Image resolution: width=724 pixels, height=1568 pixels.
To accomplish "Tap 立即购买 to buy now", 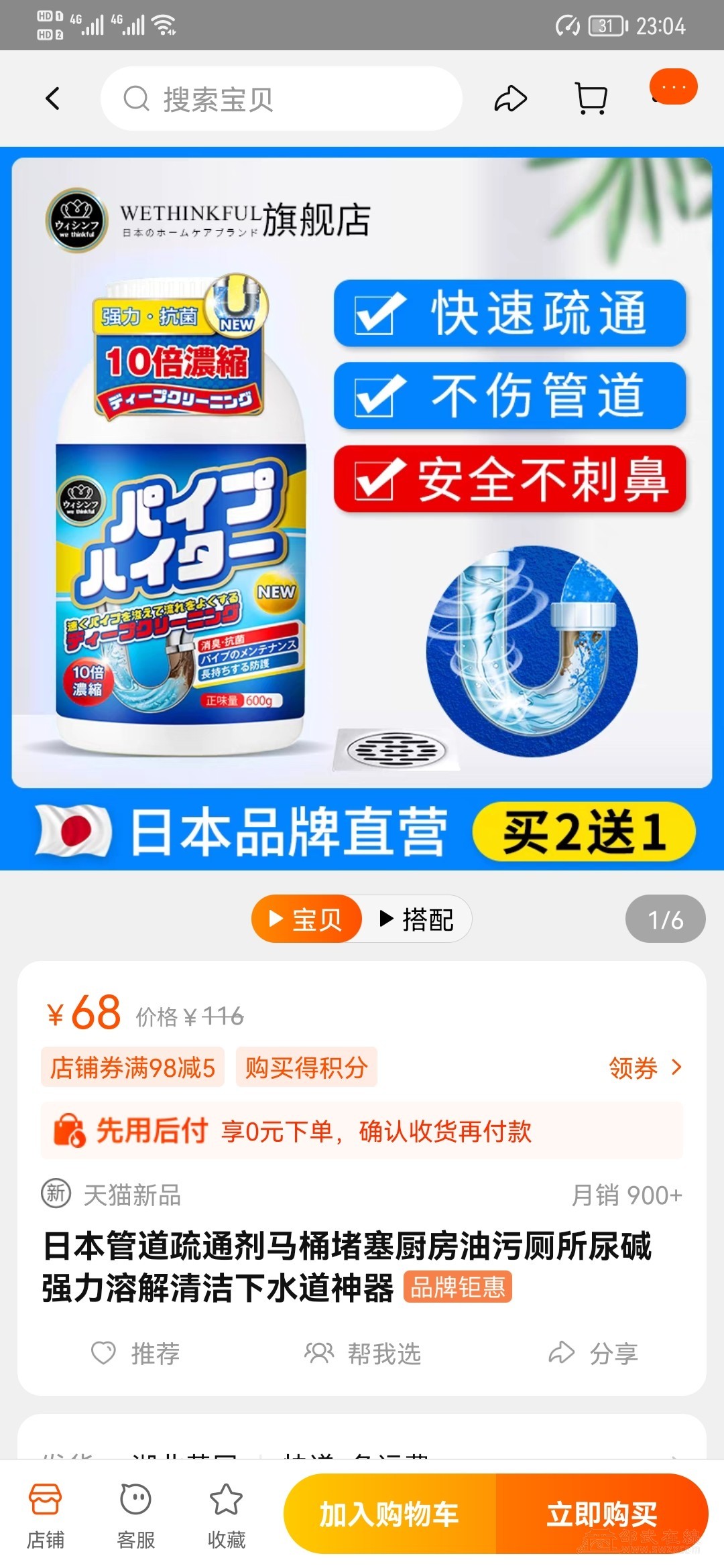I will [x=602, y=1514].
